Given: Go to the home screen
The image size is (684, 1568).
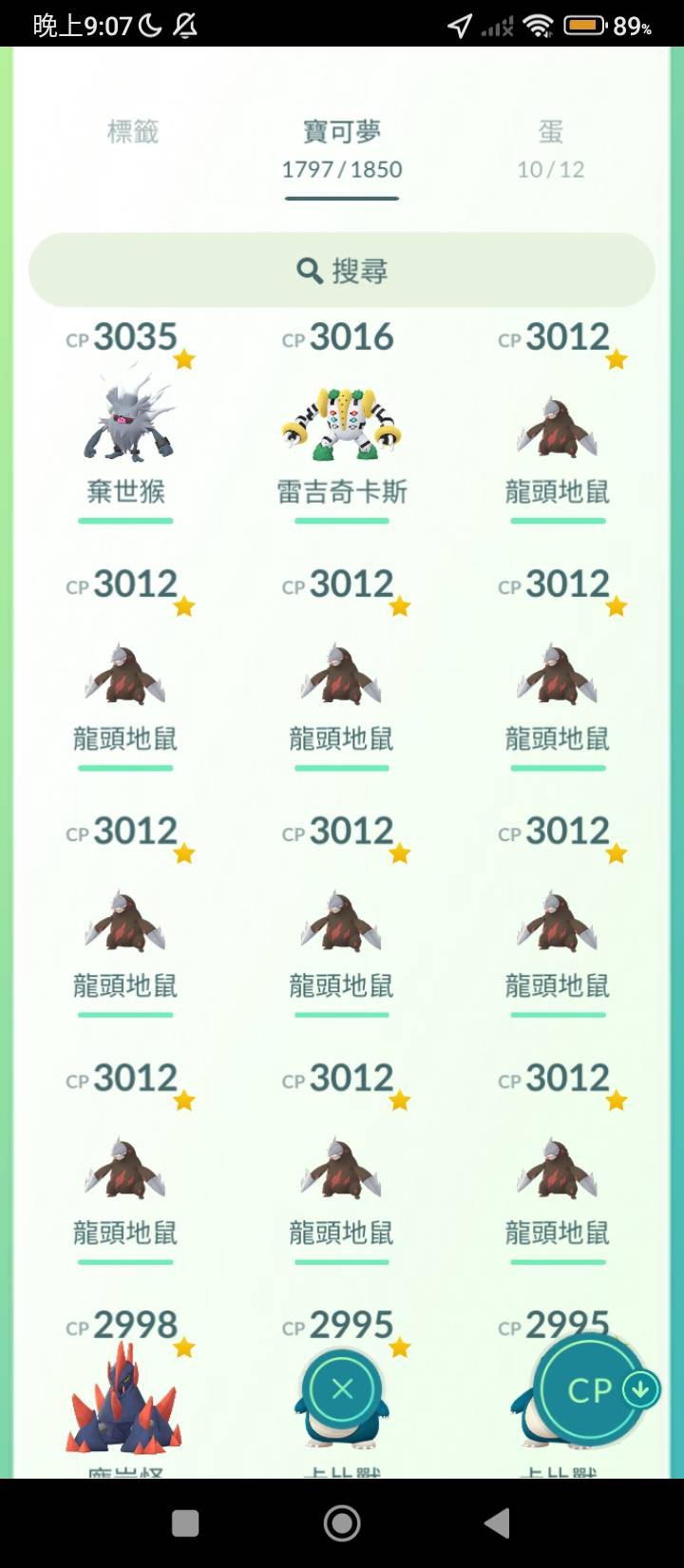Looking at the screenshot, I should pos(342,1523).
